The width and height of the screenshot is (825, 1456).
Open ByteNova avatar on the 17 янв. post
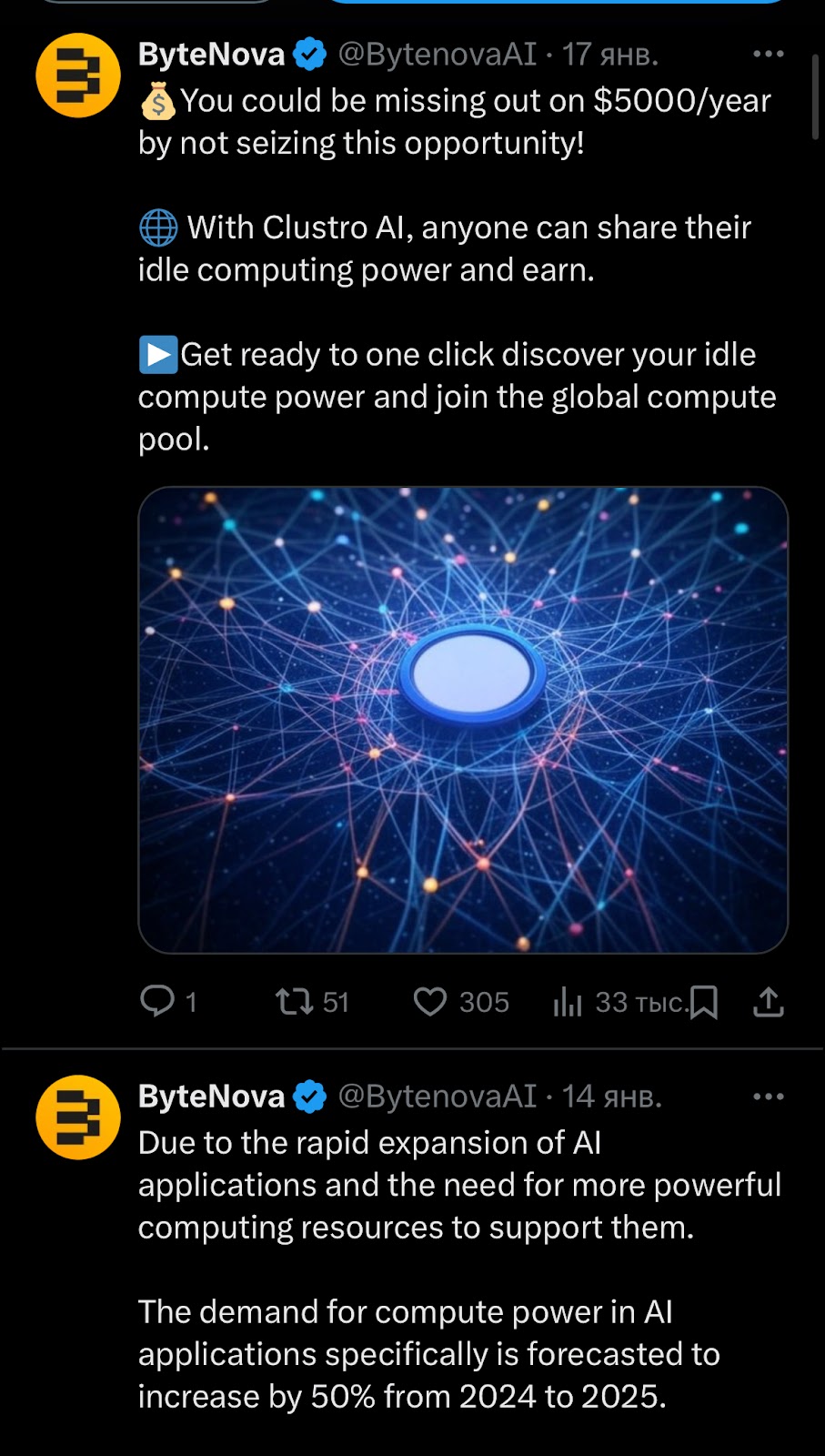[78, 76]
